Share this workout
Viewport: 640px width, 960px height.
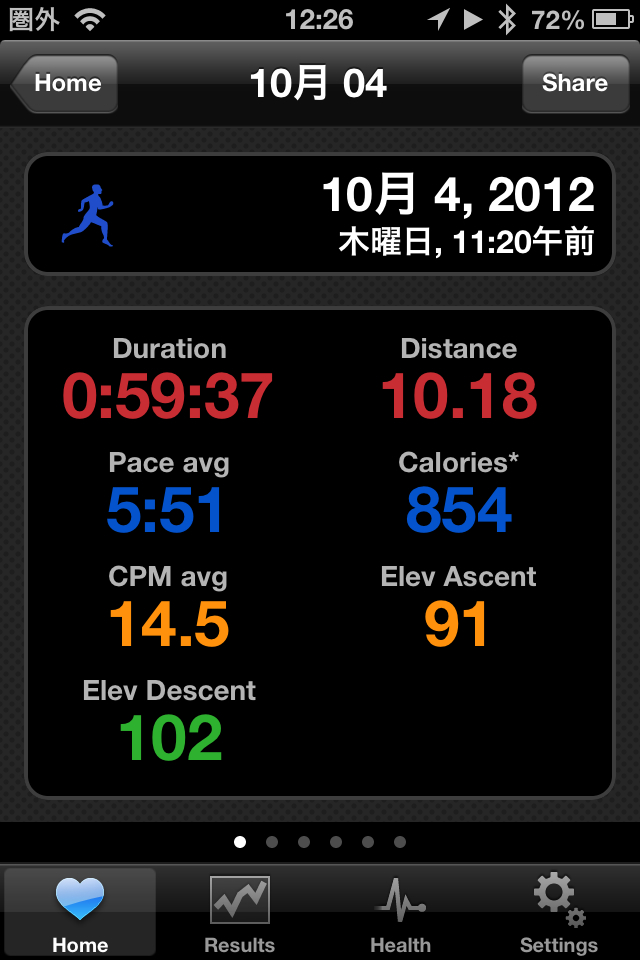pos(574,83)
